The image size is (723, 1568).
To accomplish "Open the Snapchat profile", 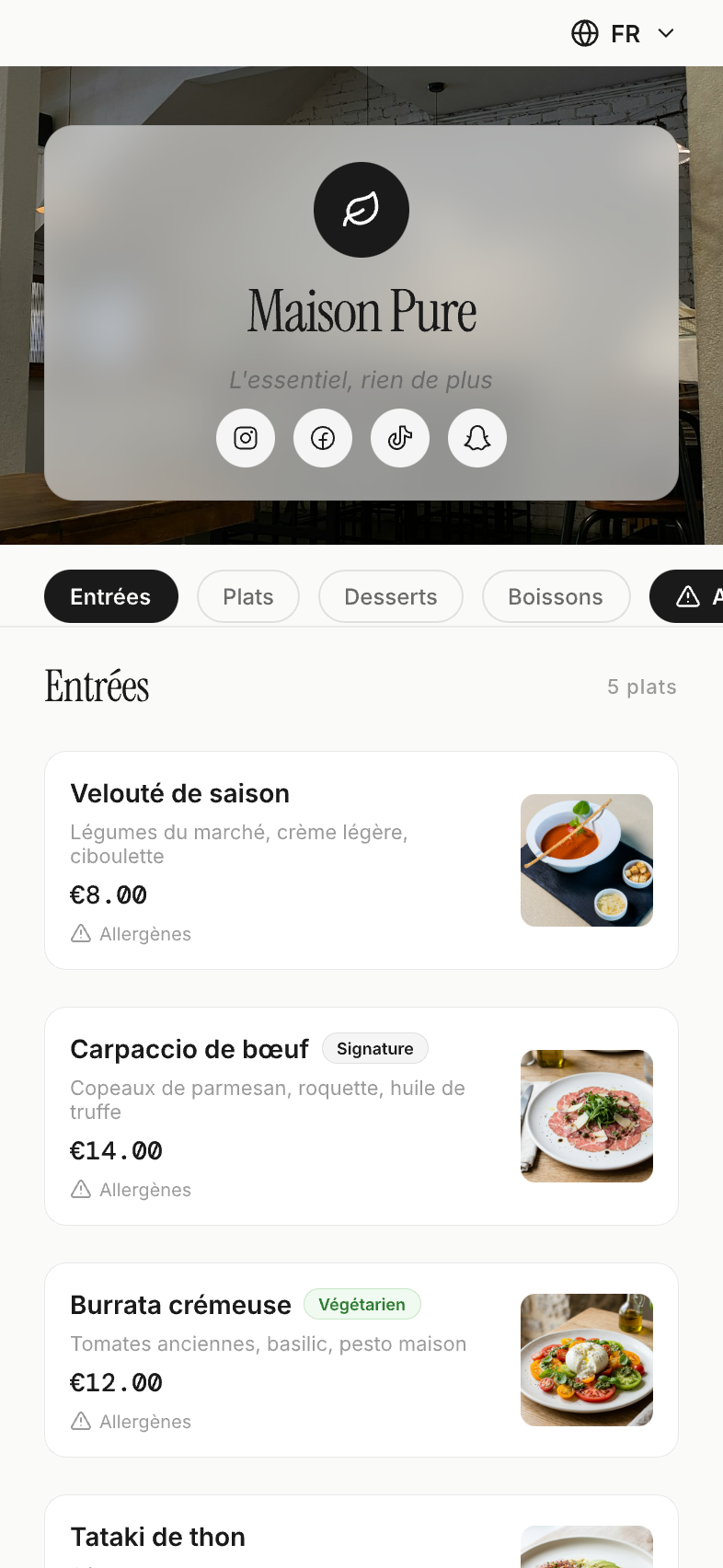I will 477,438.
